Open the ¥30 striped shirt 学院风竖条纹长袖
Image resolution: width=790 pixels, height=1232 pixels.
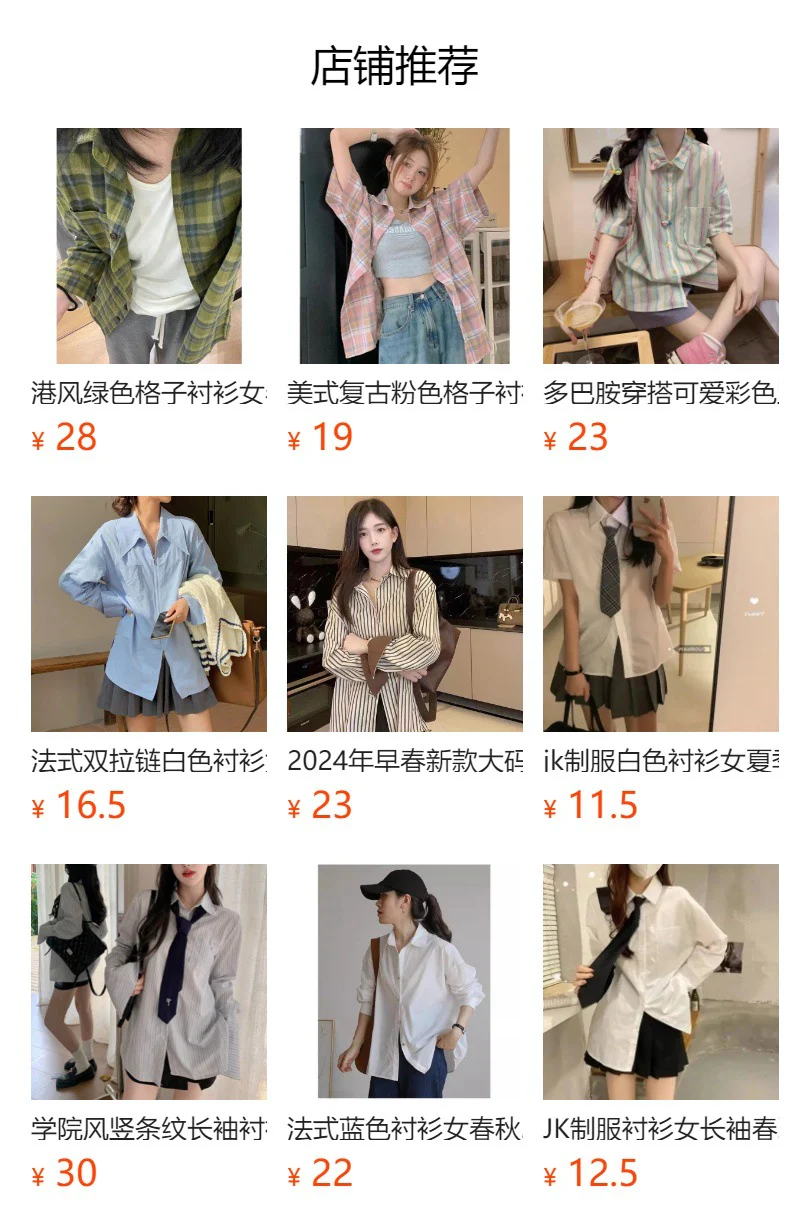[x=148, y=982]
